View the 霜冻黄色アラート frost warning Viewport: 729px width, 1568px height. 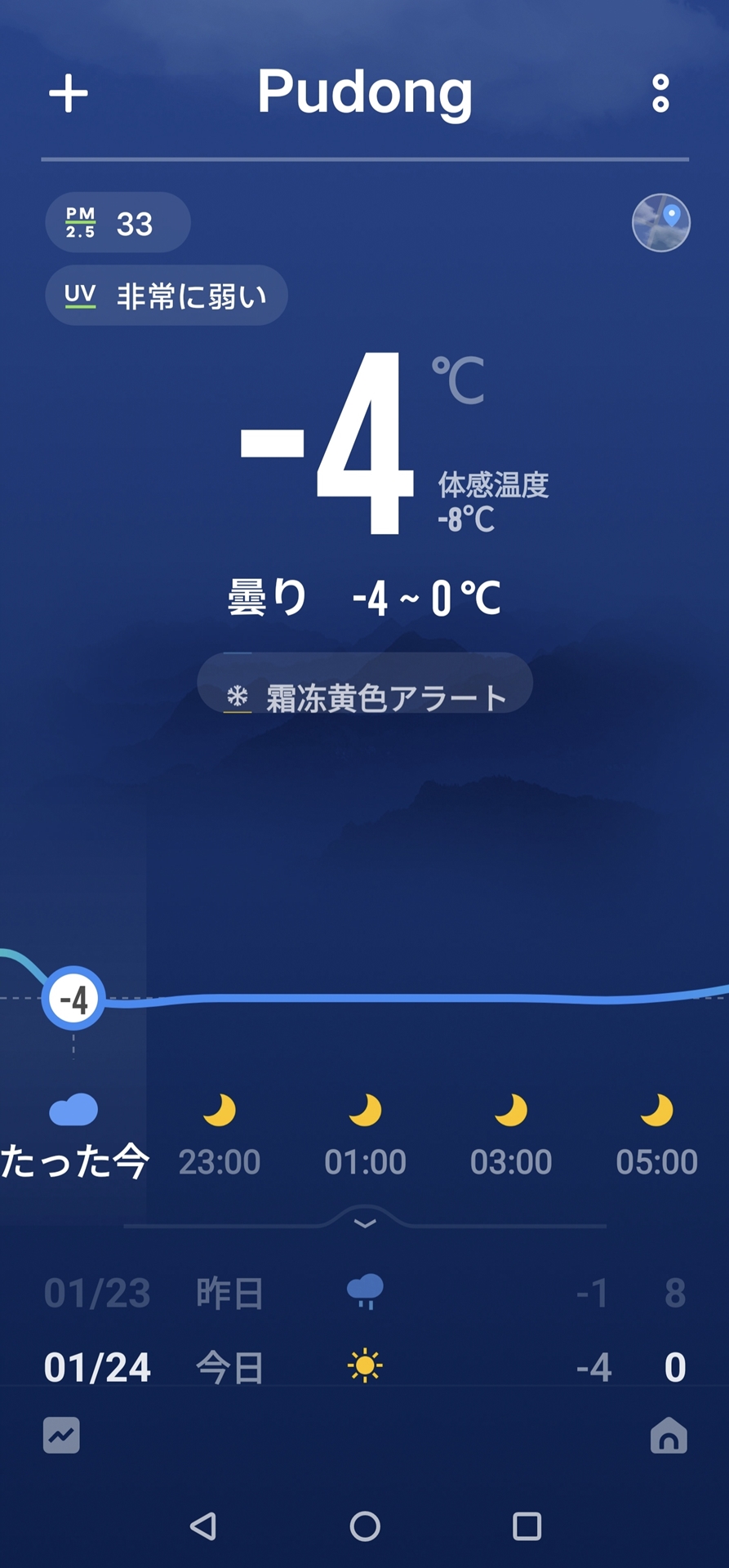point(365,697)
